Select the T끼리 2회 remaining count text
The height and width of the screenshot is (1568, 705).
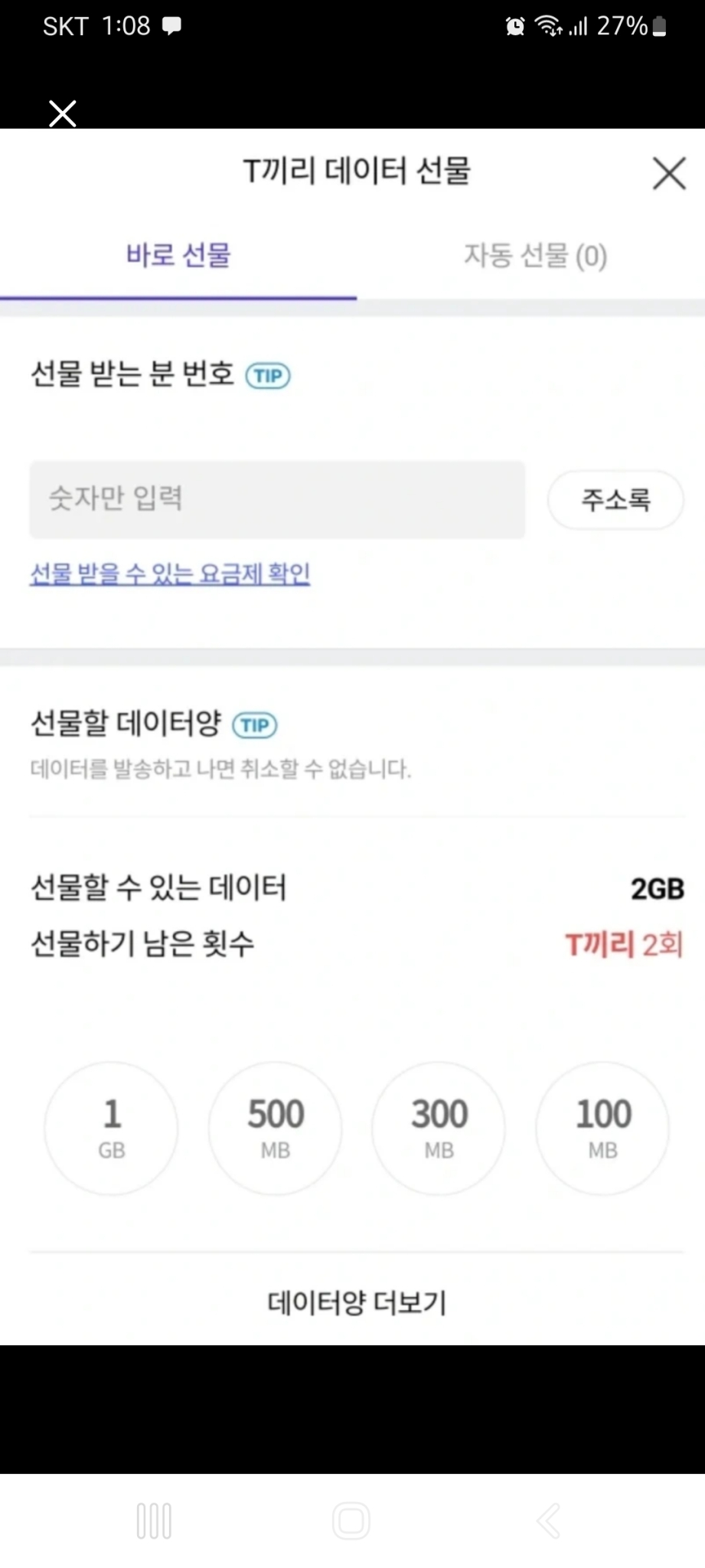pos(625,945)
